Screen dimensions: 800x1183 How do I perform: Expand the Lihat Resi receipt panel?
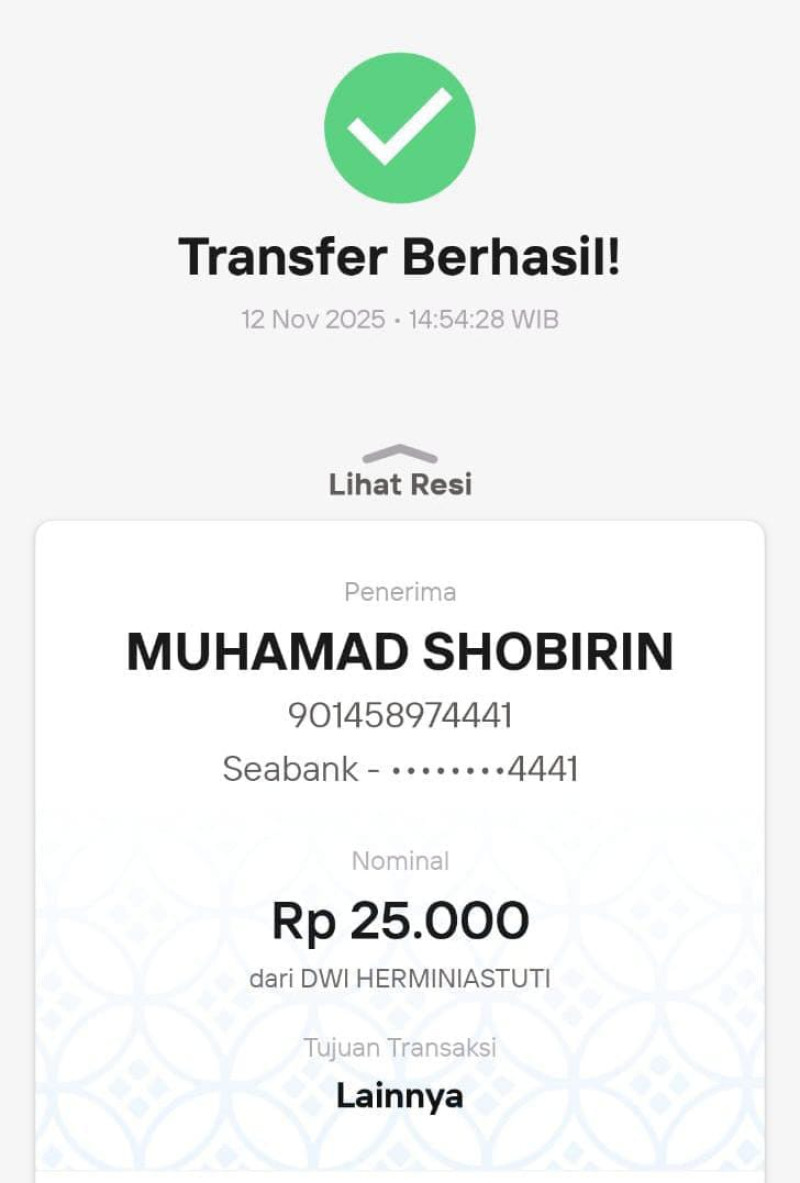(400, 472)
